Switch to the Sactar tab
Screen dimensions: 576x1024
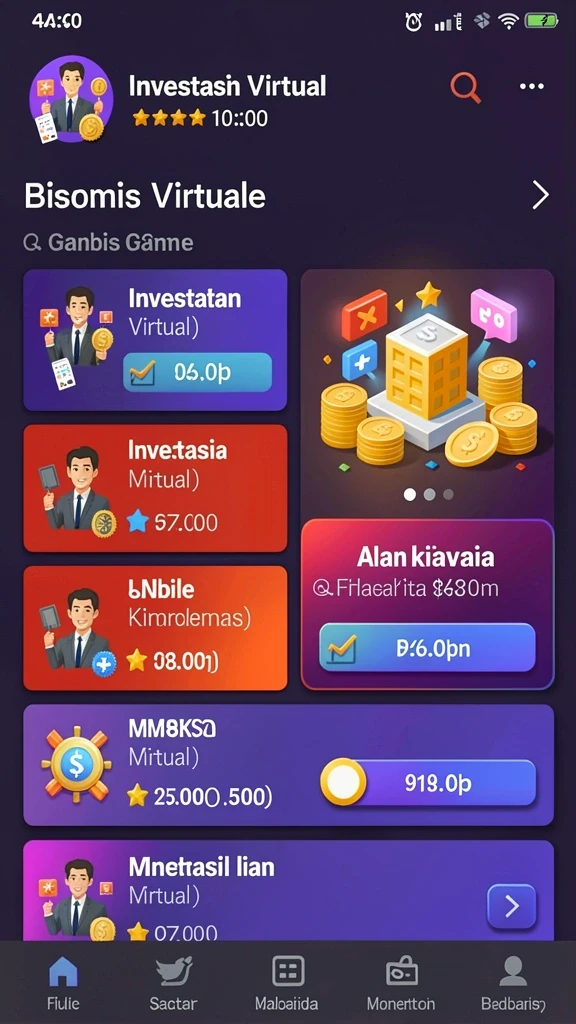[173, 984]
